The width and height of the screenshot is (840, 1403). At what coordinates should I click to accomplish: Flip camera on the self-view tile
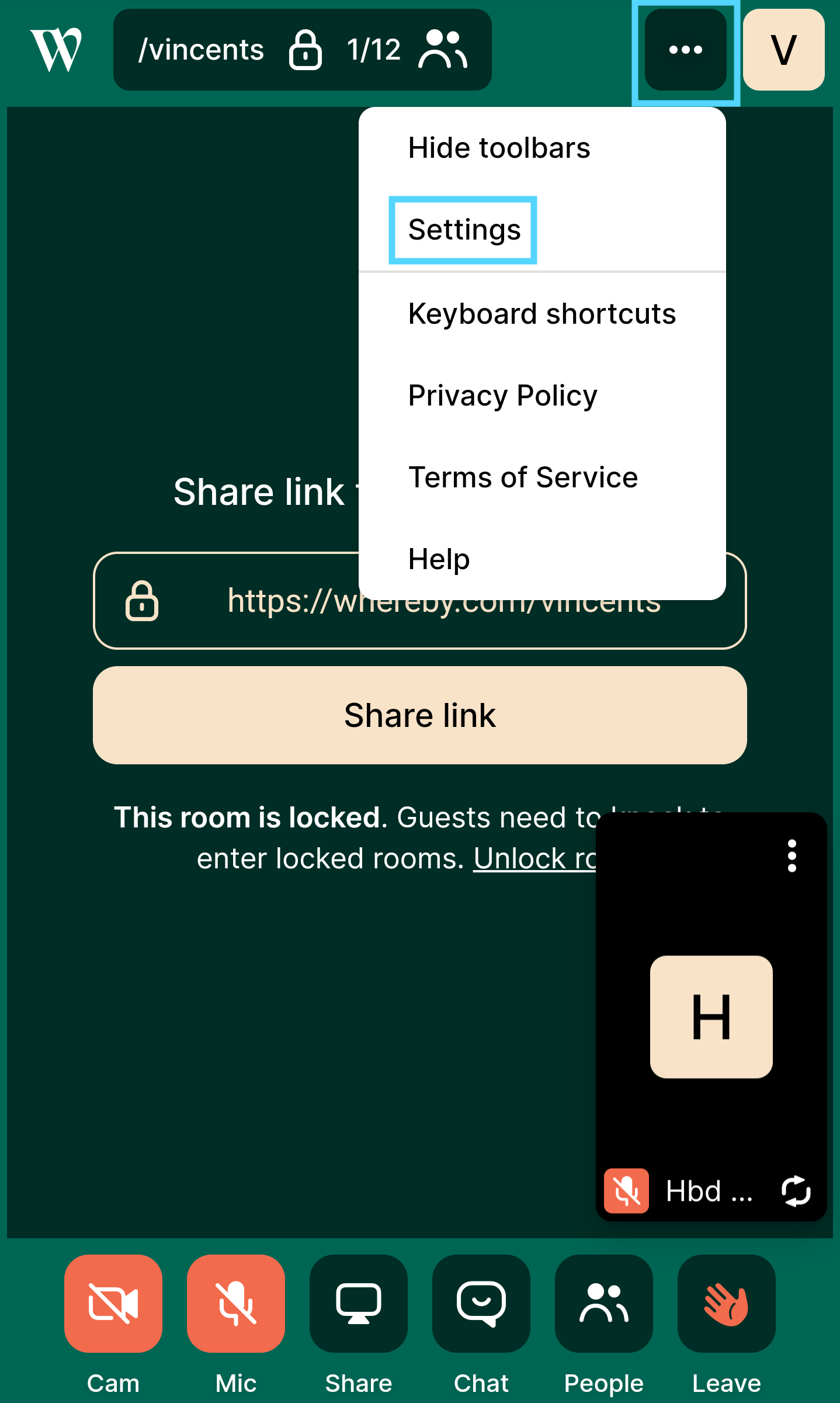tap(796, 1191)
